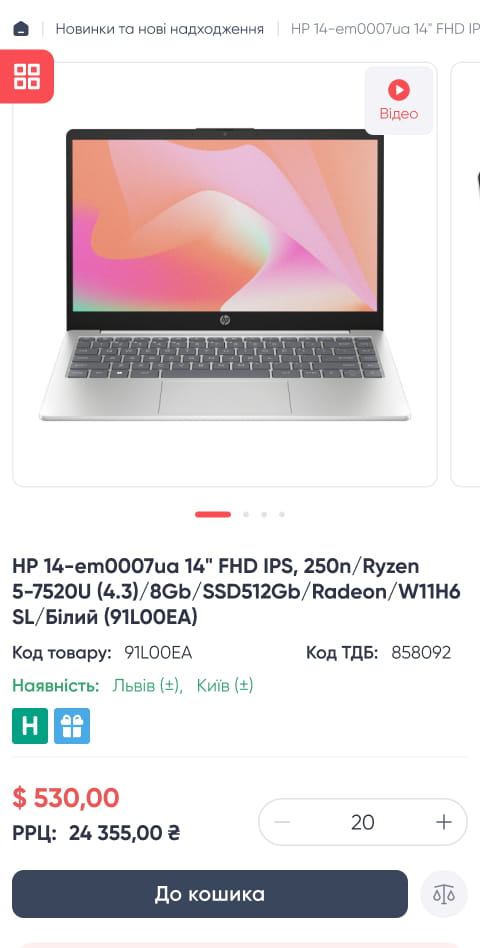The height and width of the screenshot is (948, 480).
Task: Open the red catalog grid button
Action: point(27,76)
